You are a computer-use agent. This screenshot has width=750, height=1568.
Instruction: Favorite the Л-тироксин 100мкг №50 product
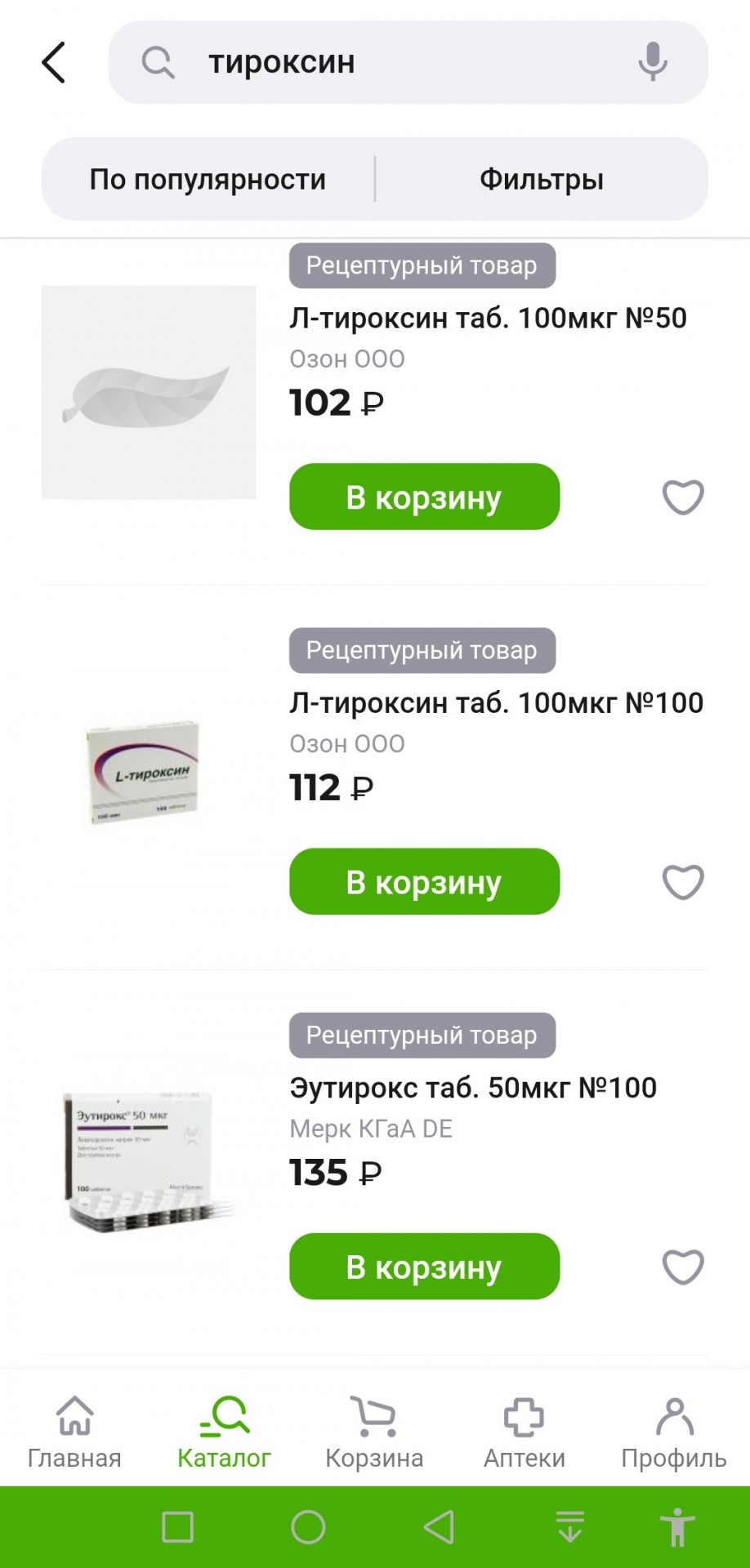tap(682, 497)
